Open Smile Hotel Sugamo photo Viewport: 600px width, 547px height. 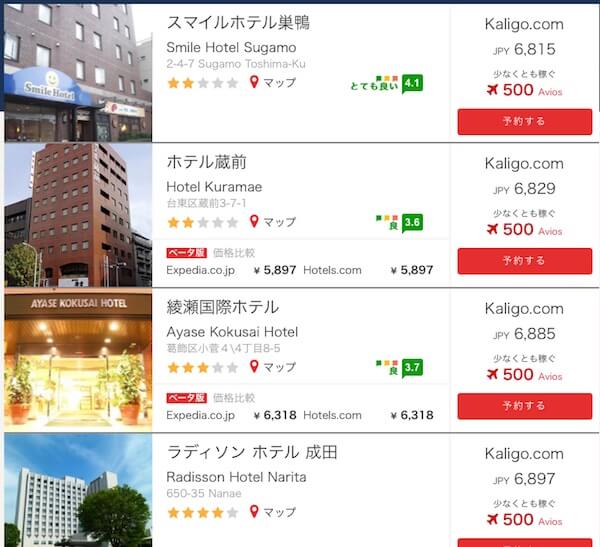pos(77,72)
